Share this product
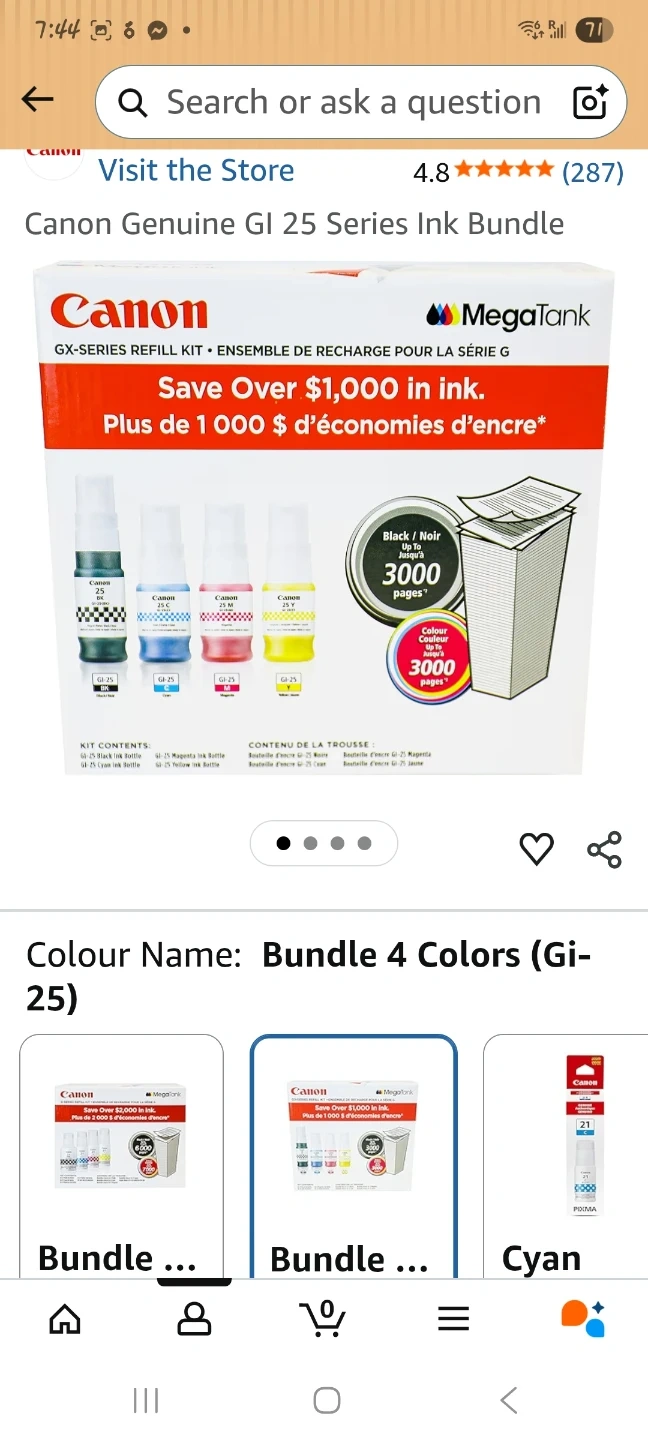 (604, 849)
